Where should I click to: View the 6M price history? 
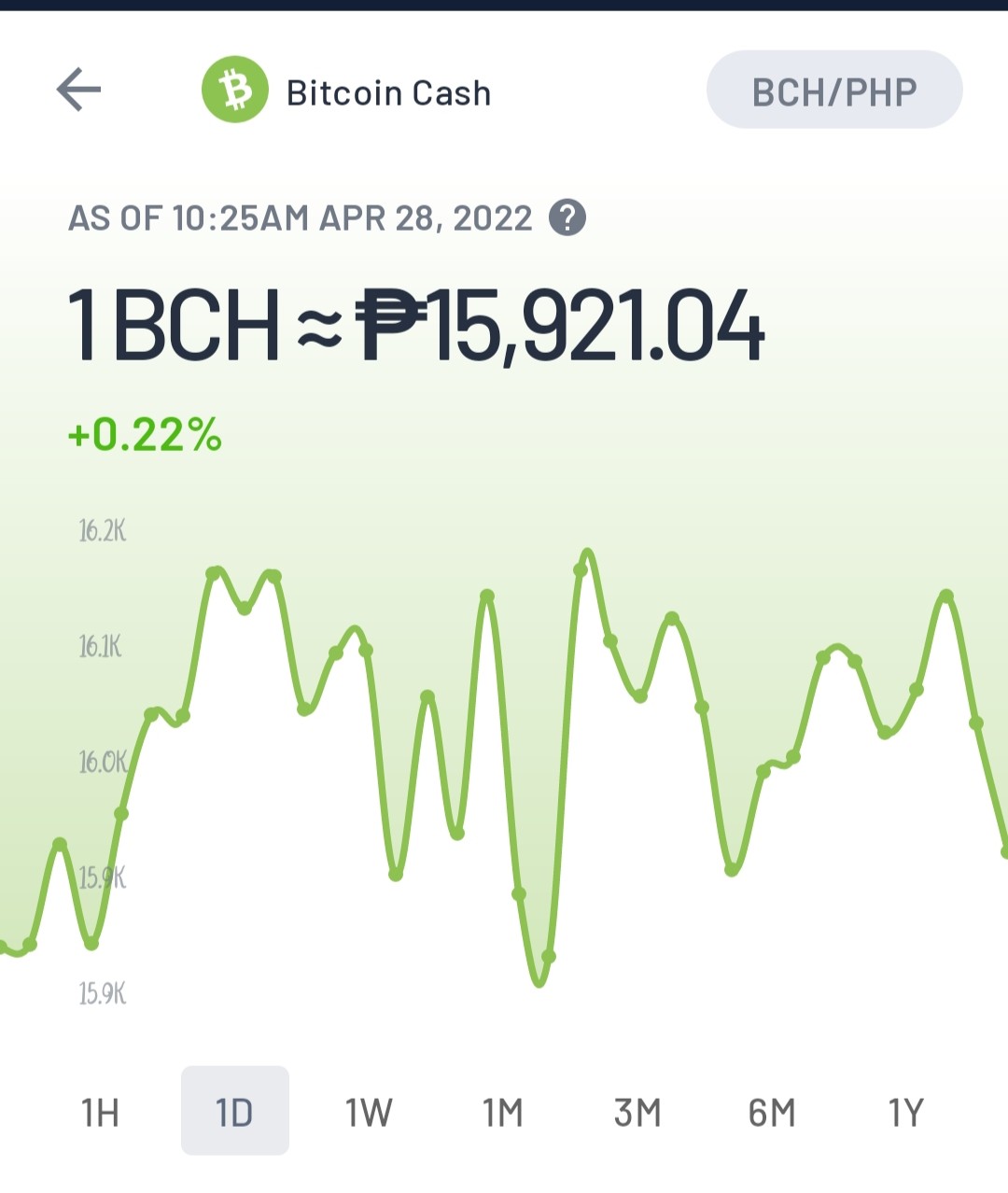(772, 1112)
